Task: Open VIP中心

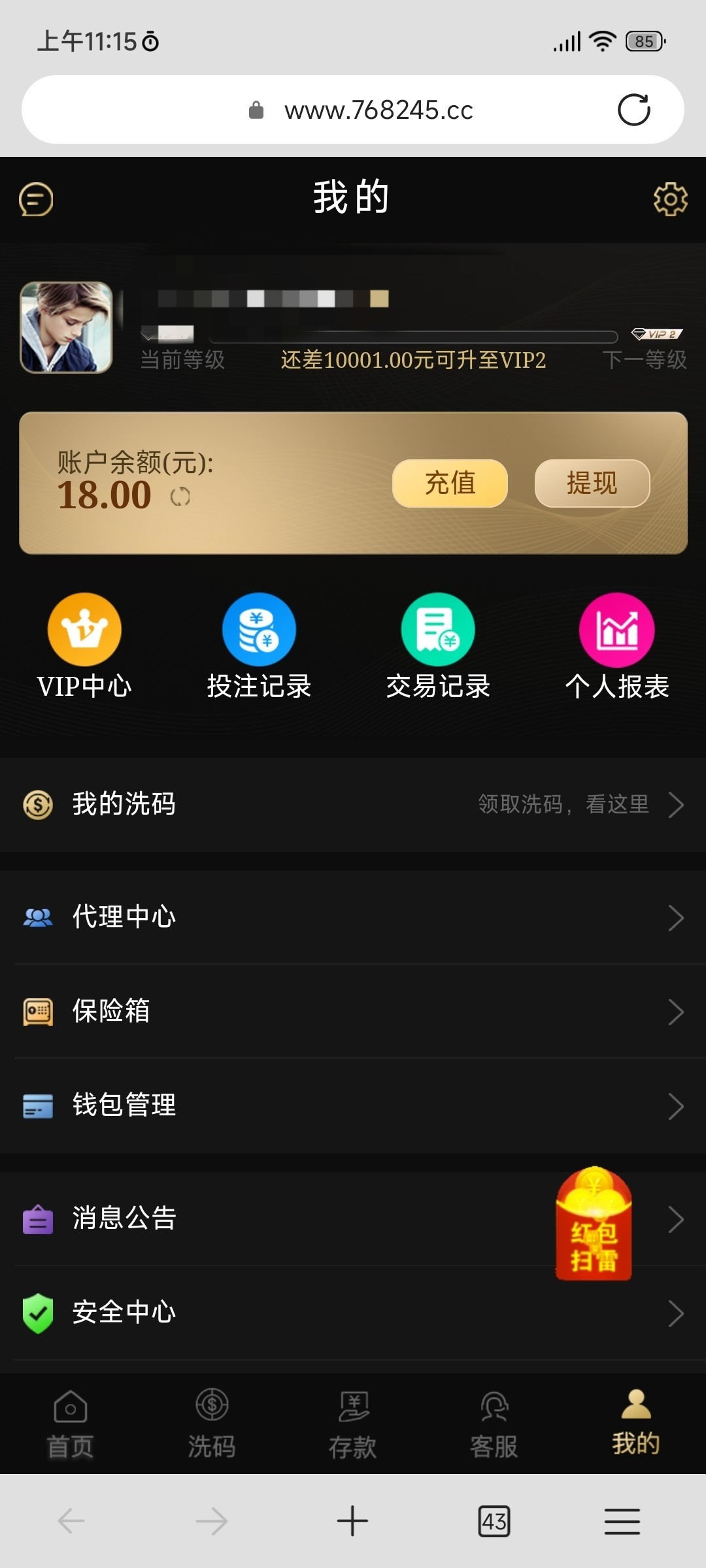Action: [x=84, y=646]
